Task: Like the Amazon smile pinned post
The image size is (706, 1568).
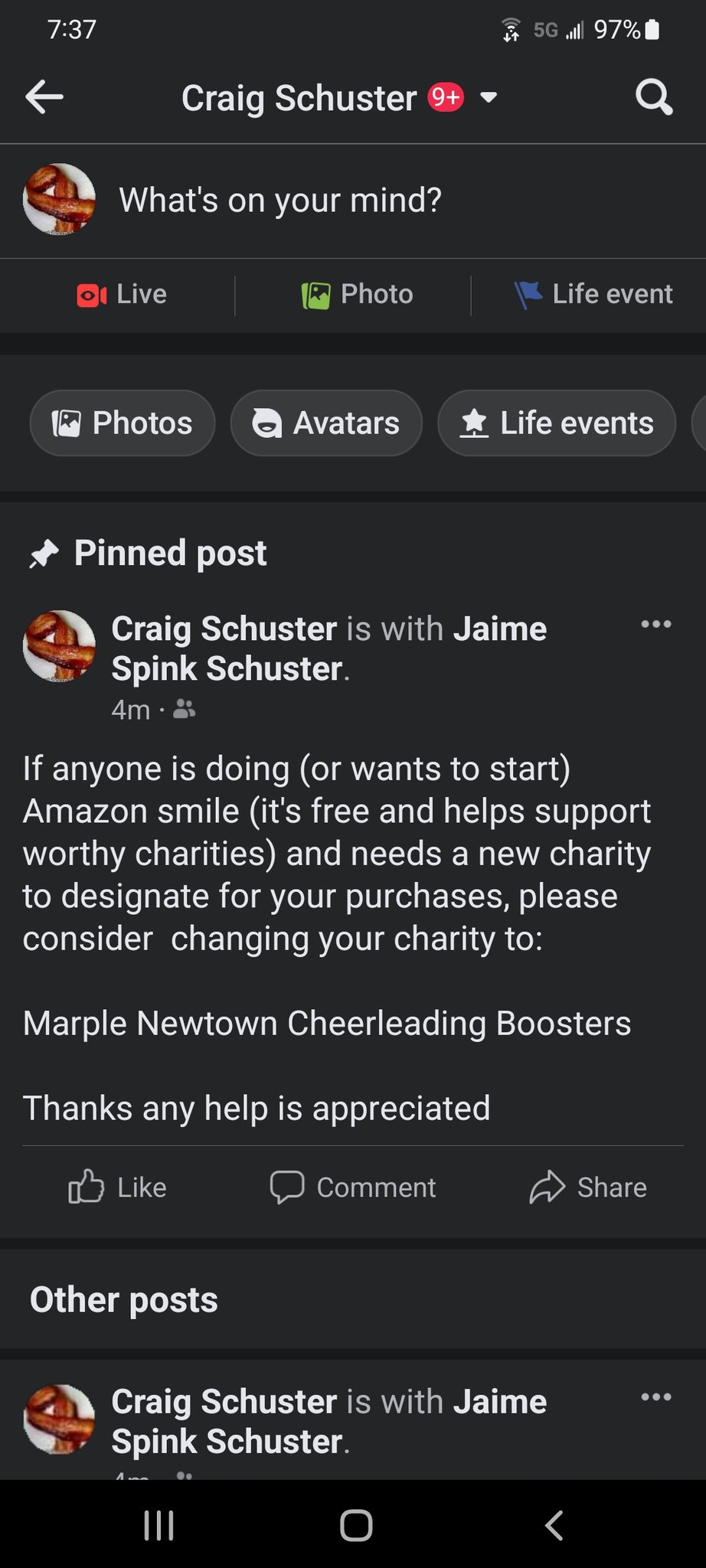Action: (x=118, y=1187)
